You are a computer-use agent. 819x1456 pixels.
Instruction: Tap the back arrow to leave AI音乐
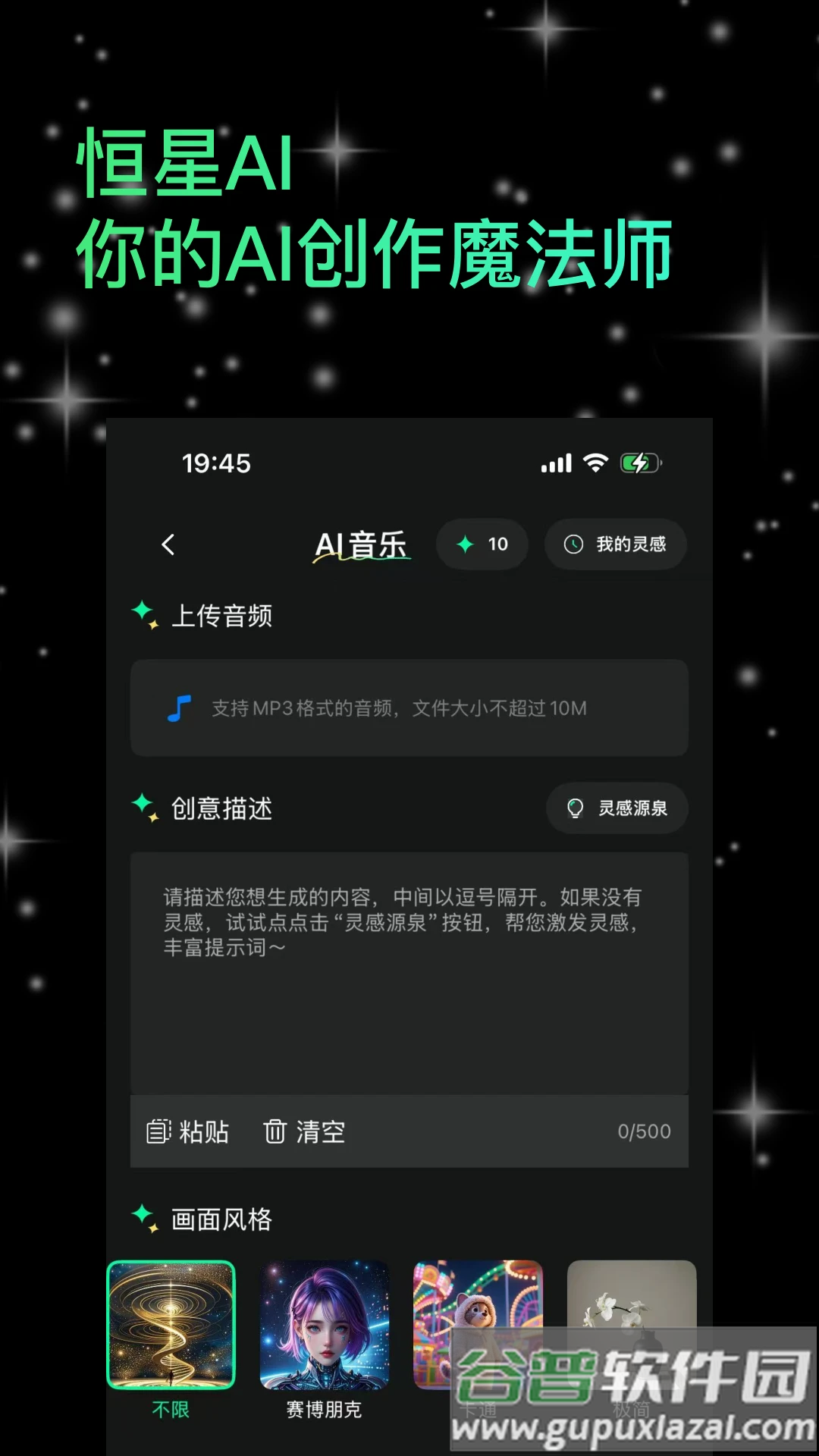(168, 544)
